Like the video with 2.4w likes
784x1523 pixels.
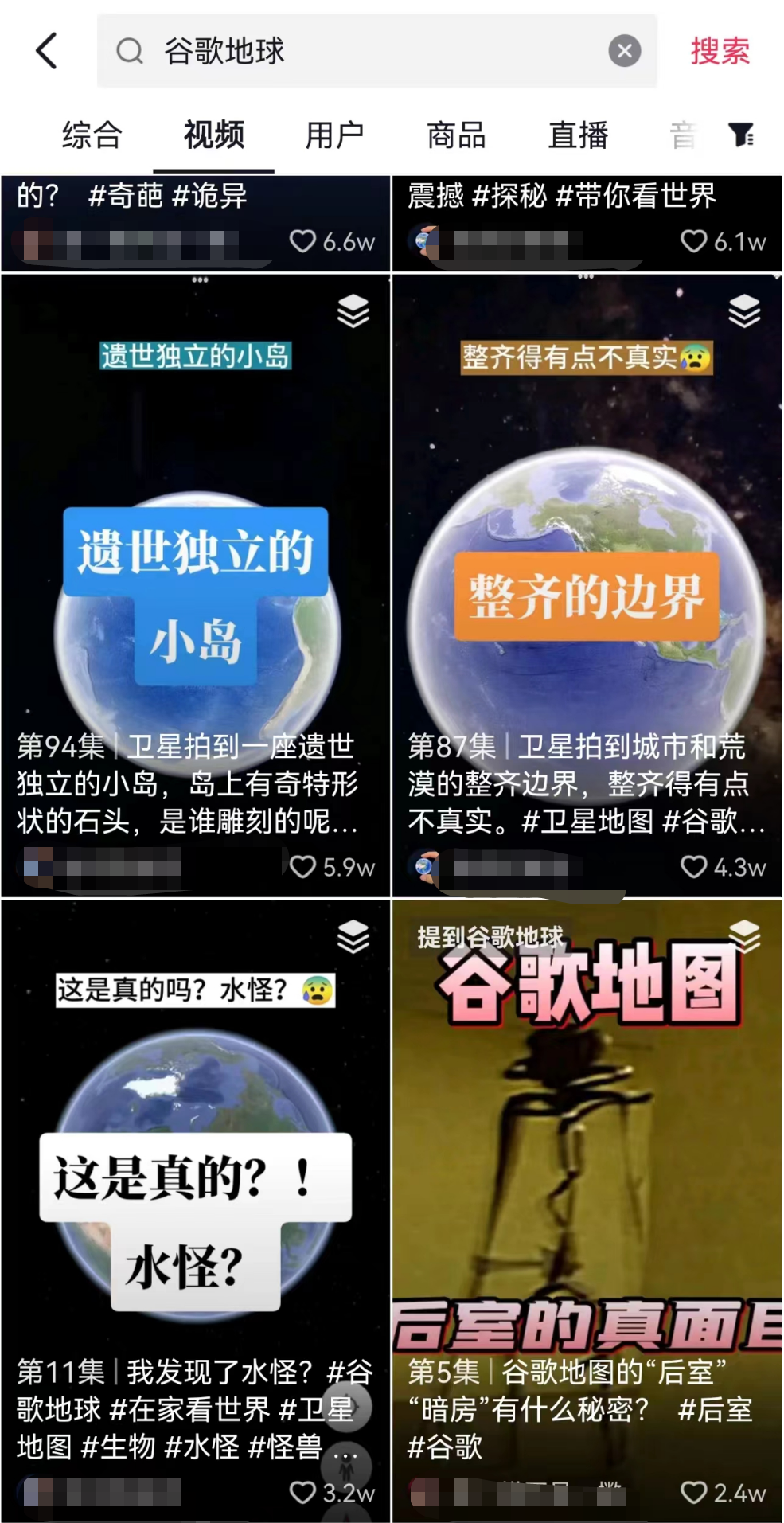click(x=694, y=1492)
